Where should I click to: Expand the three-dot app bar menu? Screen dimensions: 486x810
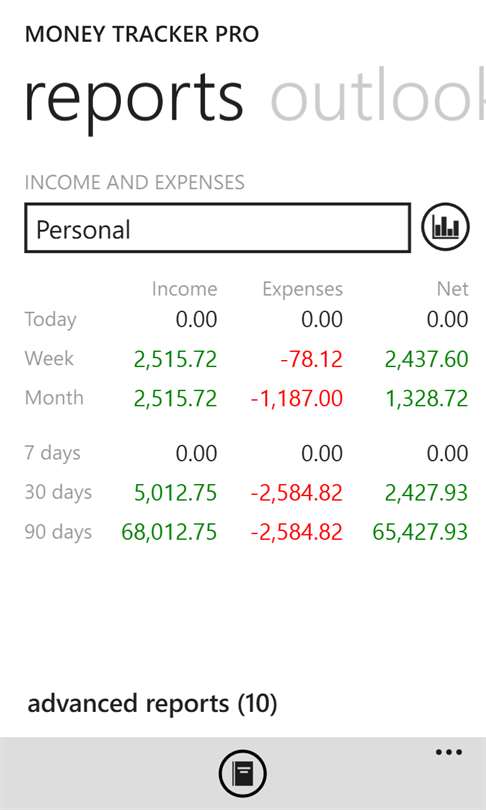(x=448, y=753)
